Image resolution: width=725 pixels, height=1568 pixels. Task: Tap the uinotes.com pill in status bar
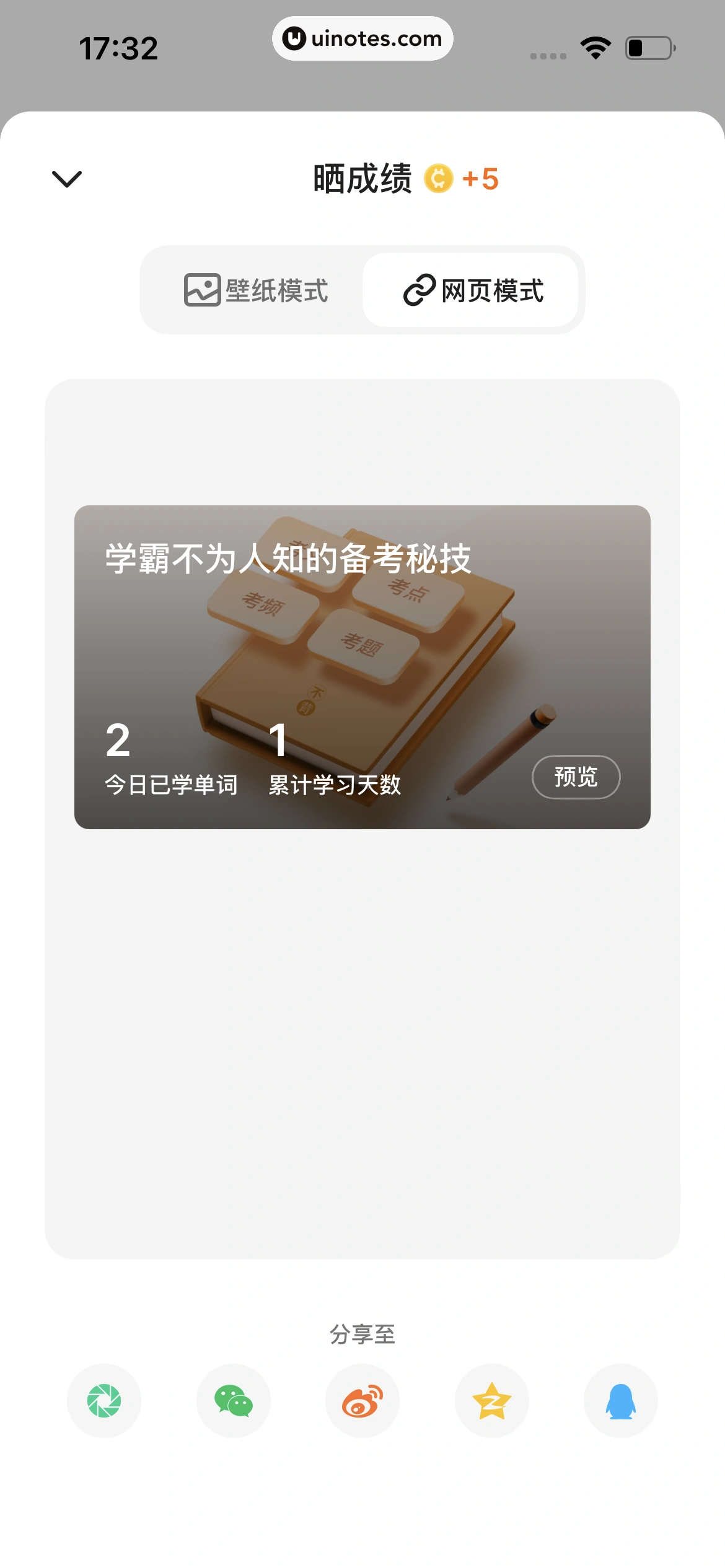click(x=362, y=38)
